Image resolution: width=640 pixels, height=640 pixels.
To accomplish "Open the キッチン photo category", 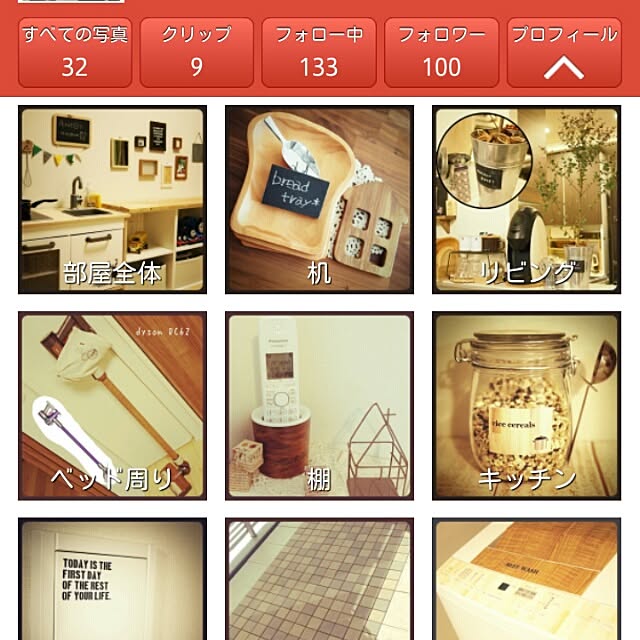I will (526, 406).
